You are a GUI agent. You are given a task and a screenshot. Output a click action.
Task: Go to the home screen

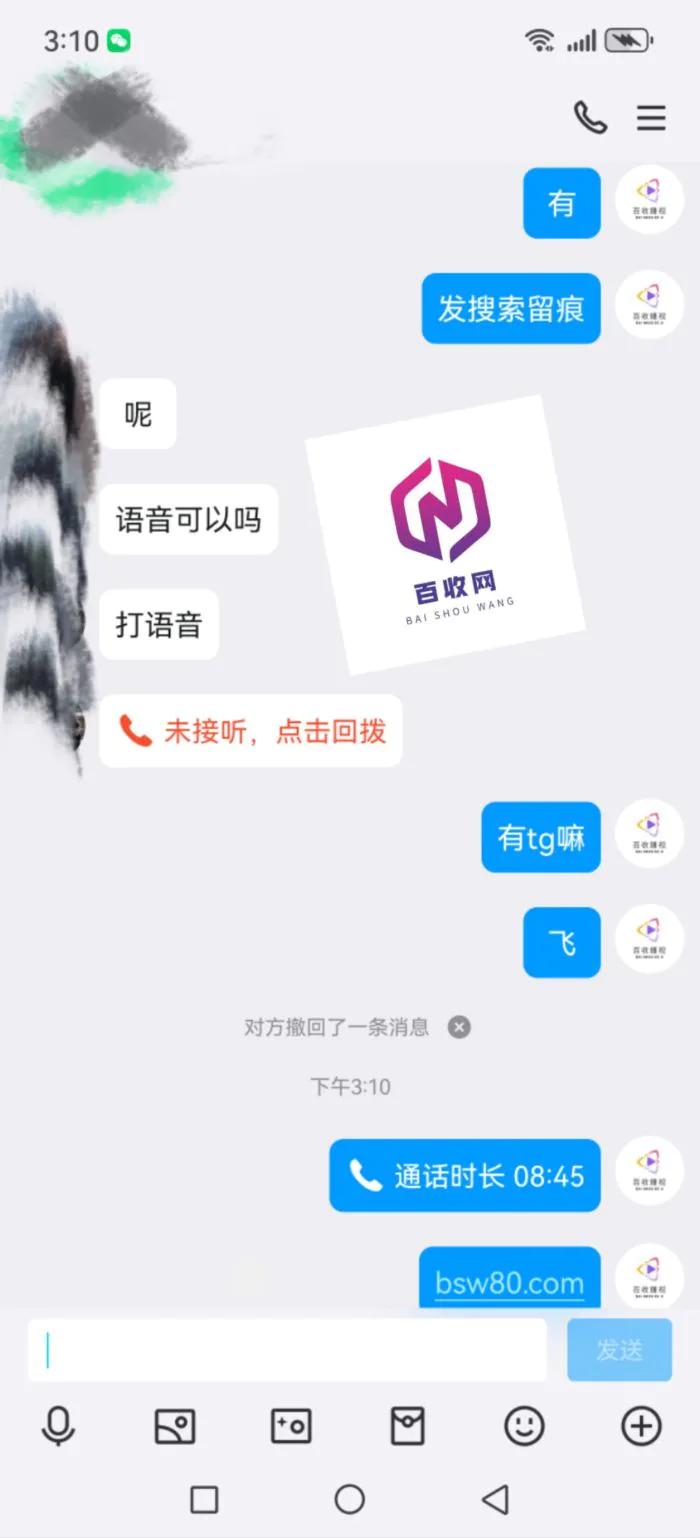click(349, 1499)
